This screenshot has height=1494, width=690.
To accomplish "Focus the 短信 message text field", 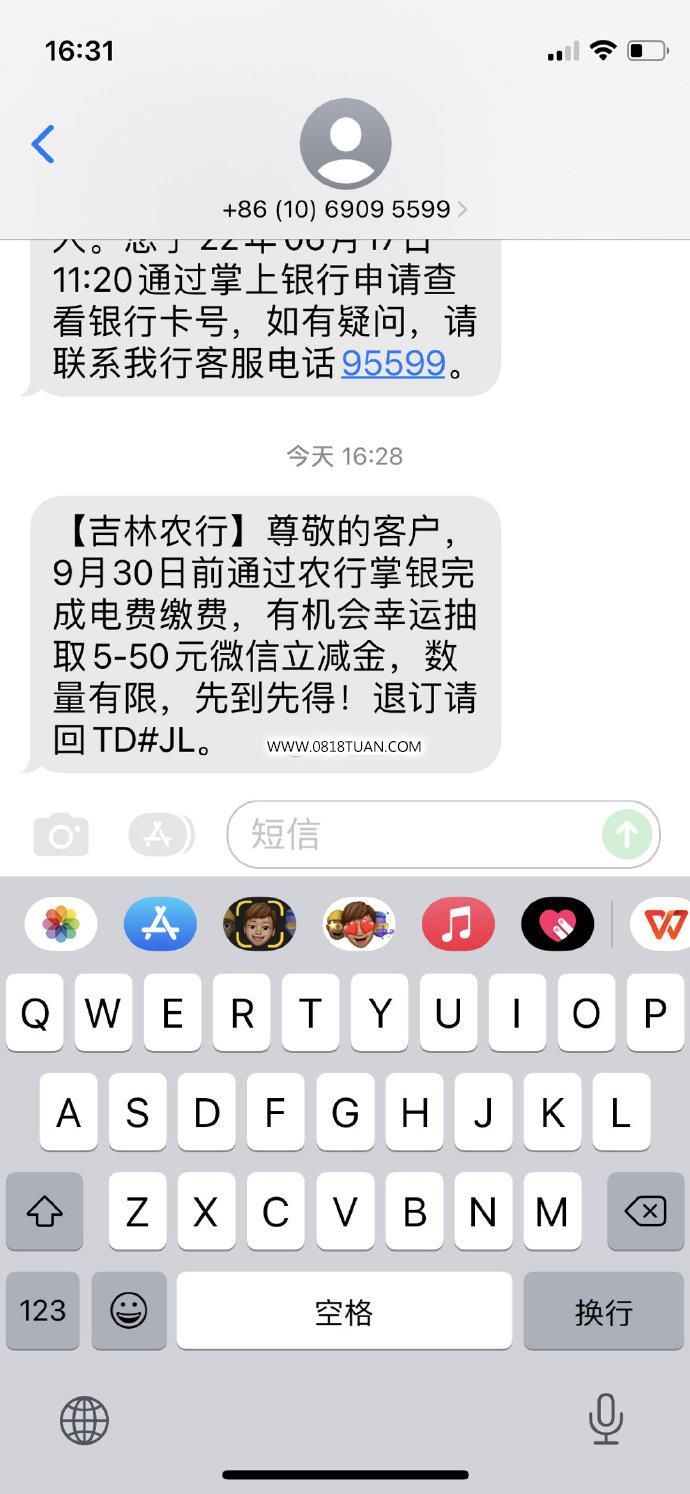I will [x=410, y=834].
